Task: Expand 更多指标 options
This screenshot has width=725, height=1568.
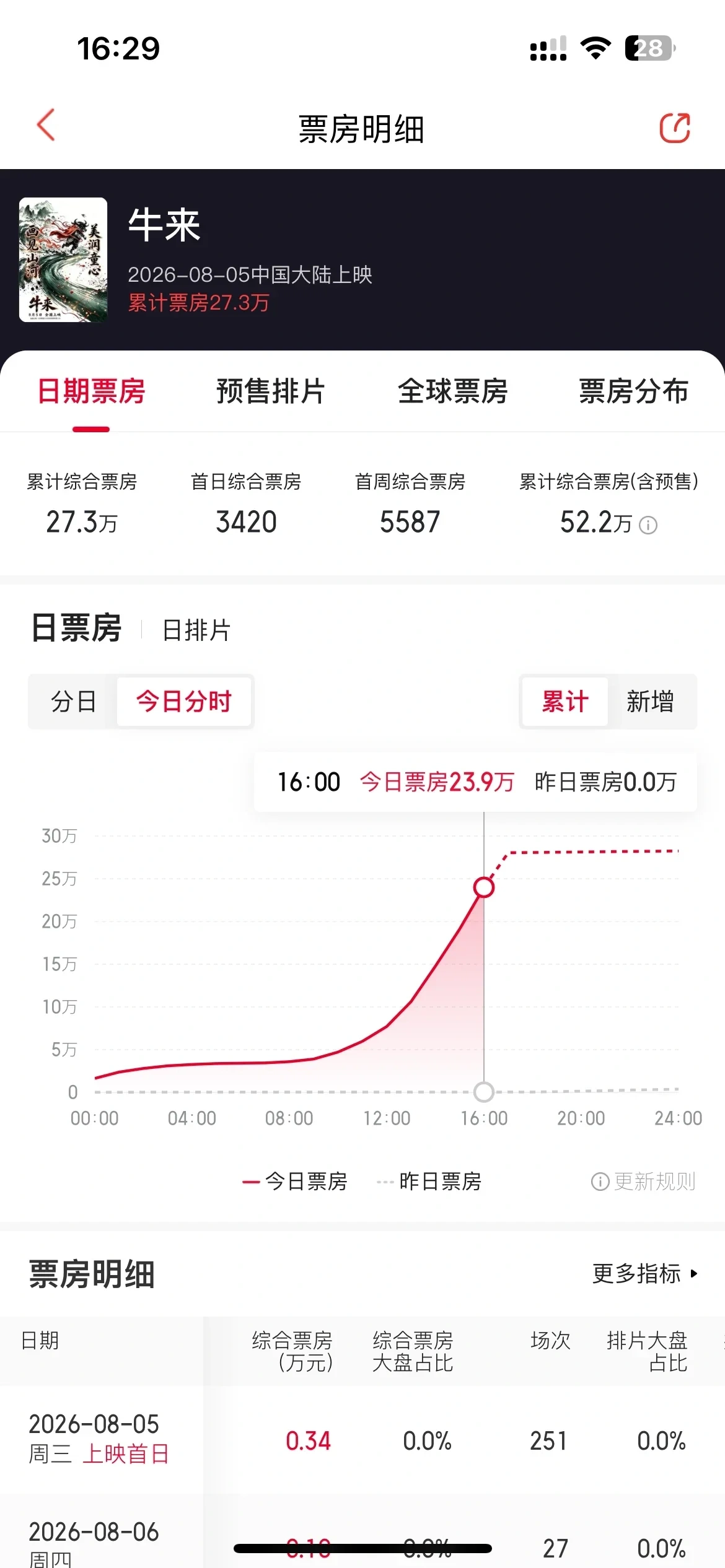Action: pos(645,1273)
